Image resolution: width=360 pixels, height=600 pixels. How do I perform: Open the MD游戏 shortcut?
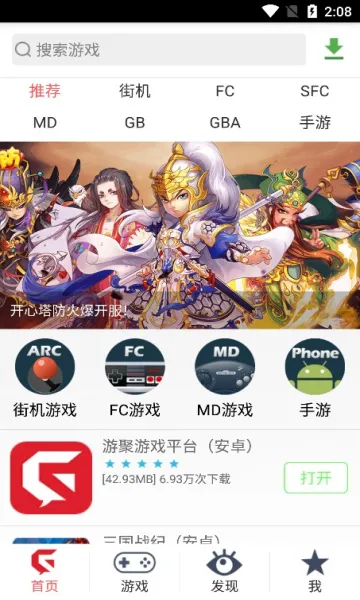pyautogui.click(x=225, y=378)
